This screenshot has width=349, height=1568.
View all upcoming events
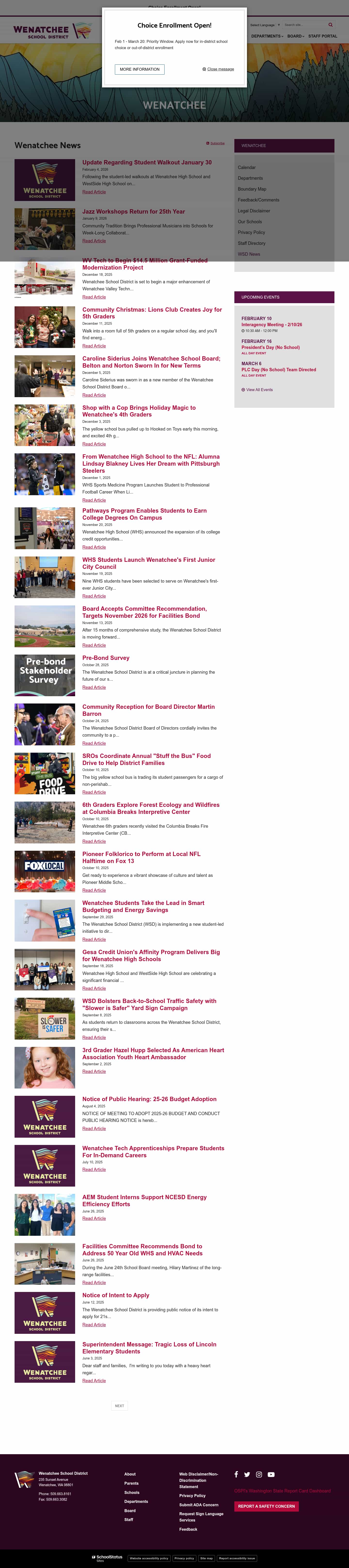tap(259, 390)
